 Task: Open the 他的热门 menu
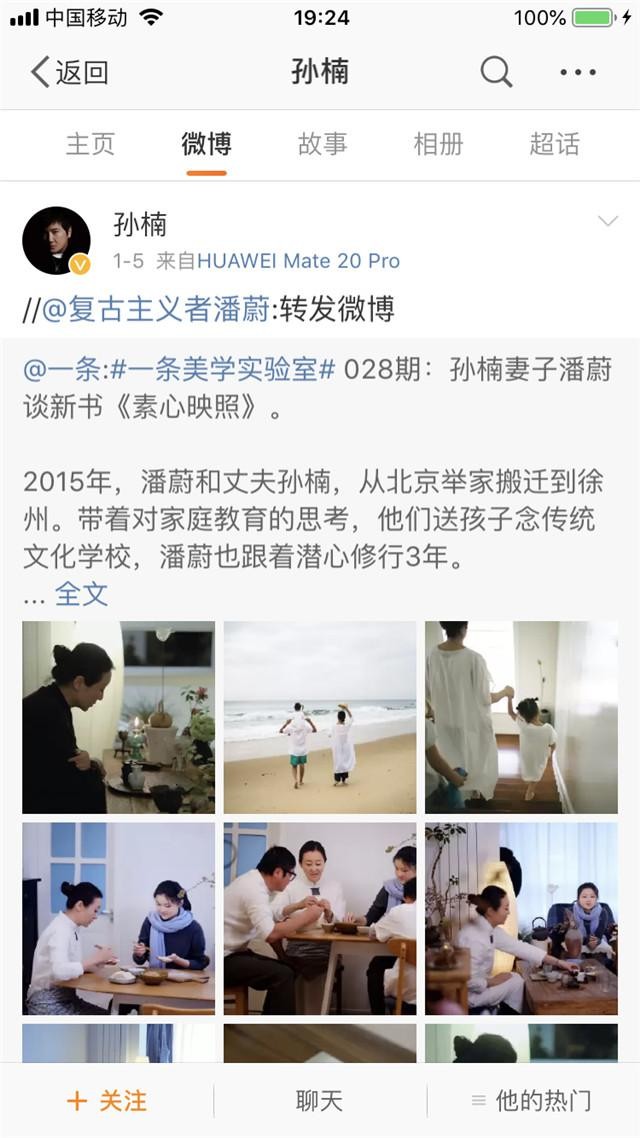(x=532, y=1101)
